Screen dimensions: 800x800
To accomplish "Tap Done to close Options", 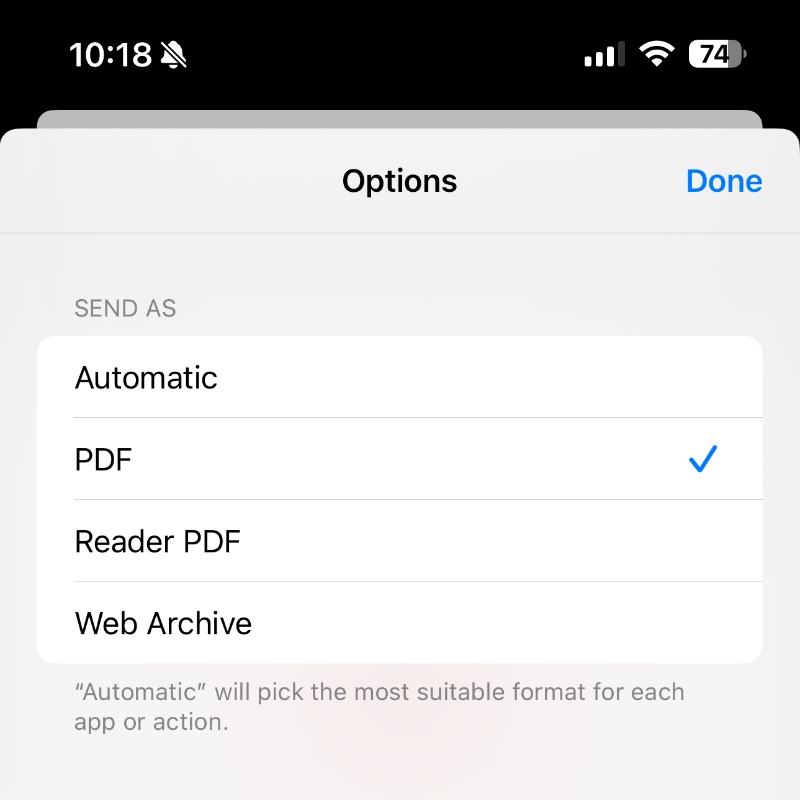I will (723, 181).
